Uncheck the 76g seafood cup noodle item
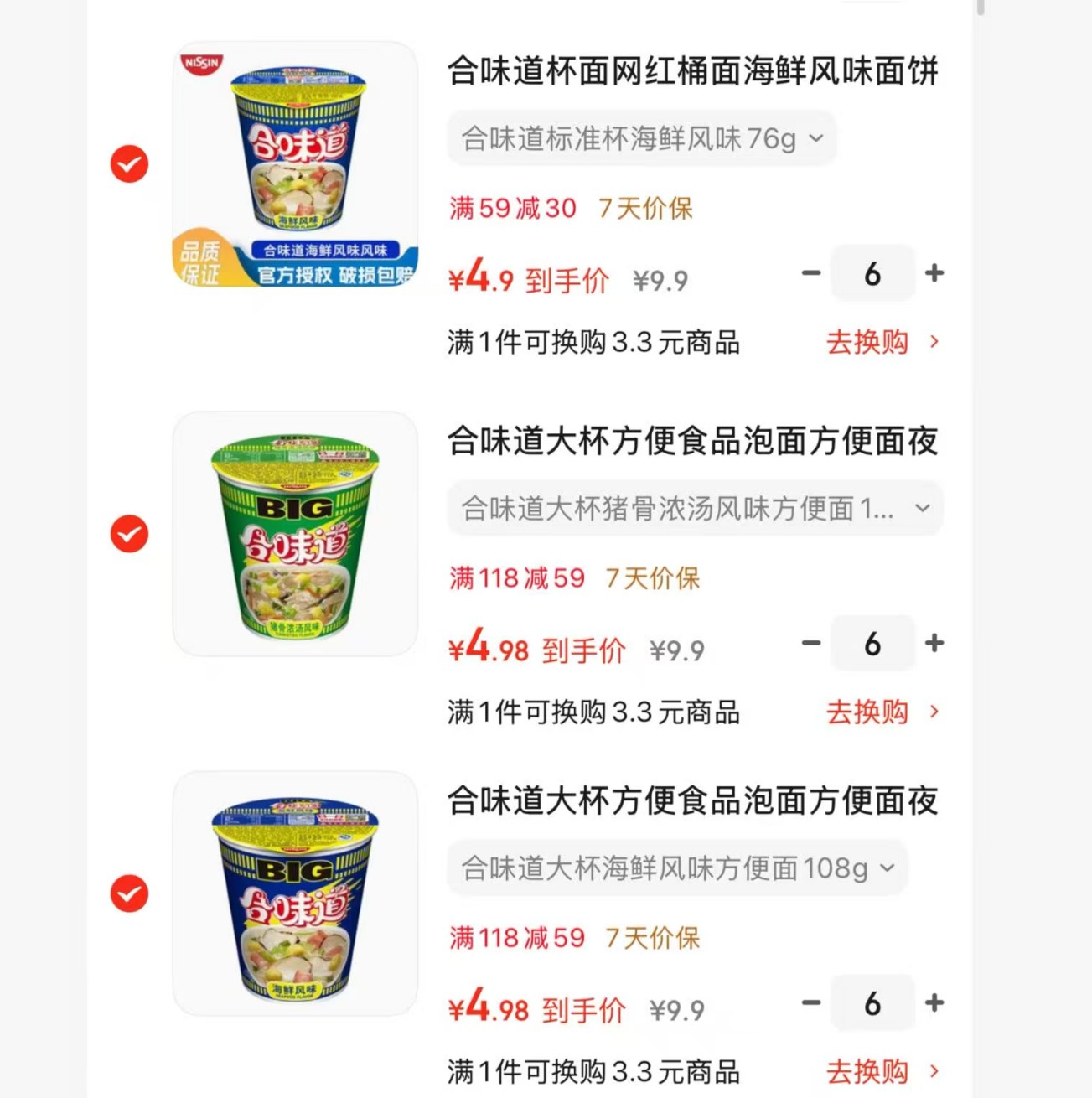Viewport: 1092px width, 1098px height. (129, 164)
